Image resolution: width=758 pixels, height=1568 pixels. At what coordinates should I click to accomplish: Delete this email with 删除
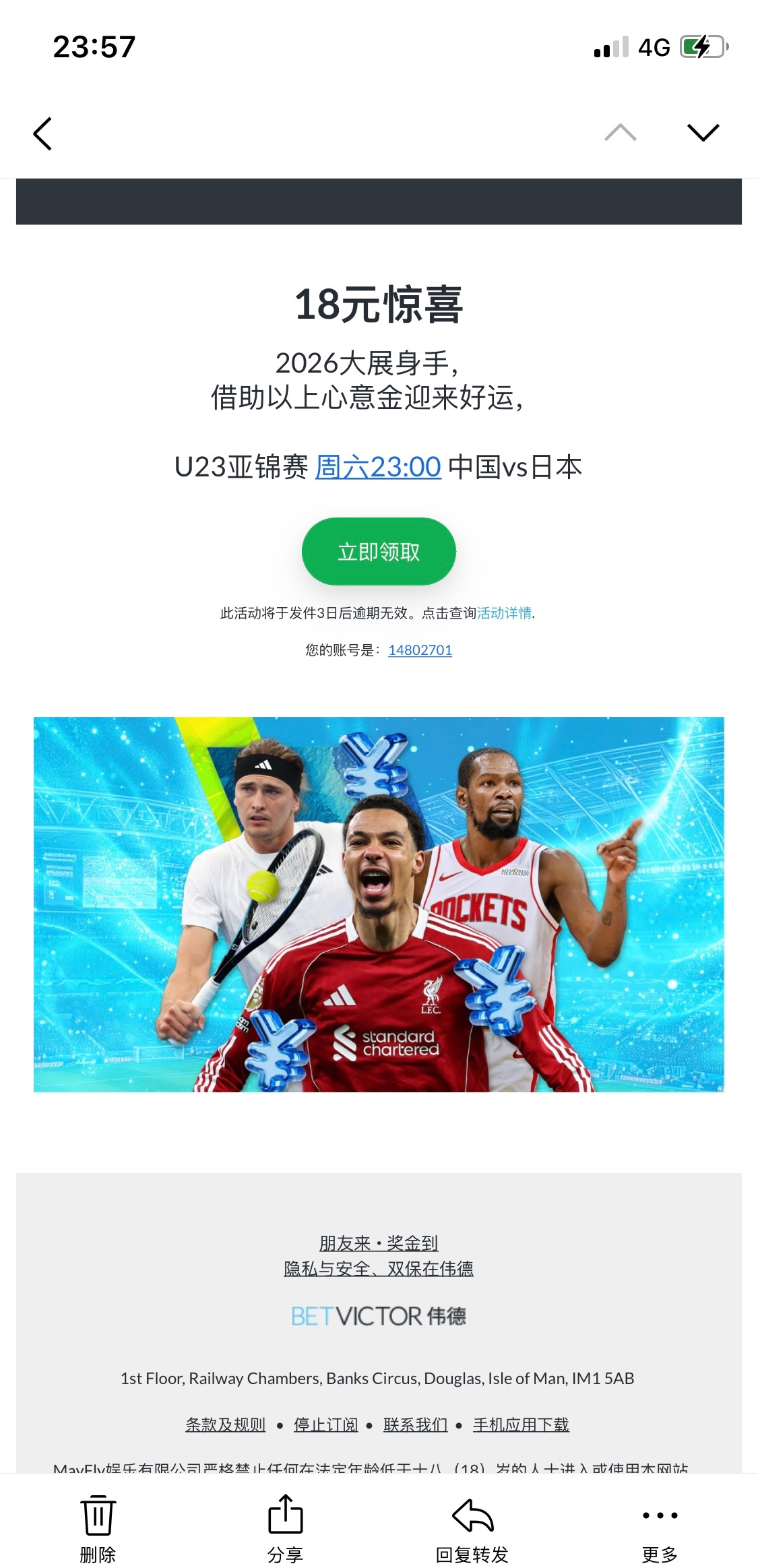[x=98, y=1528]
